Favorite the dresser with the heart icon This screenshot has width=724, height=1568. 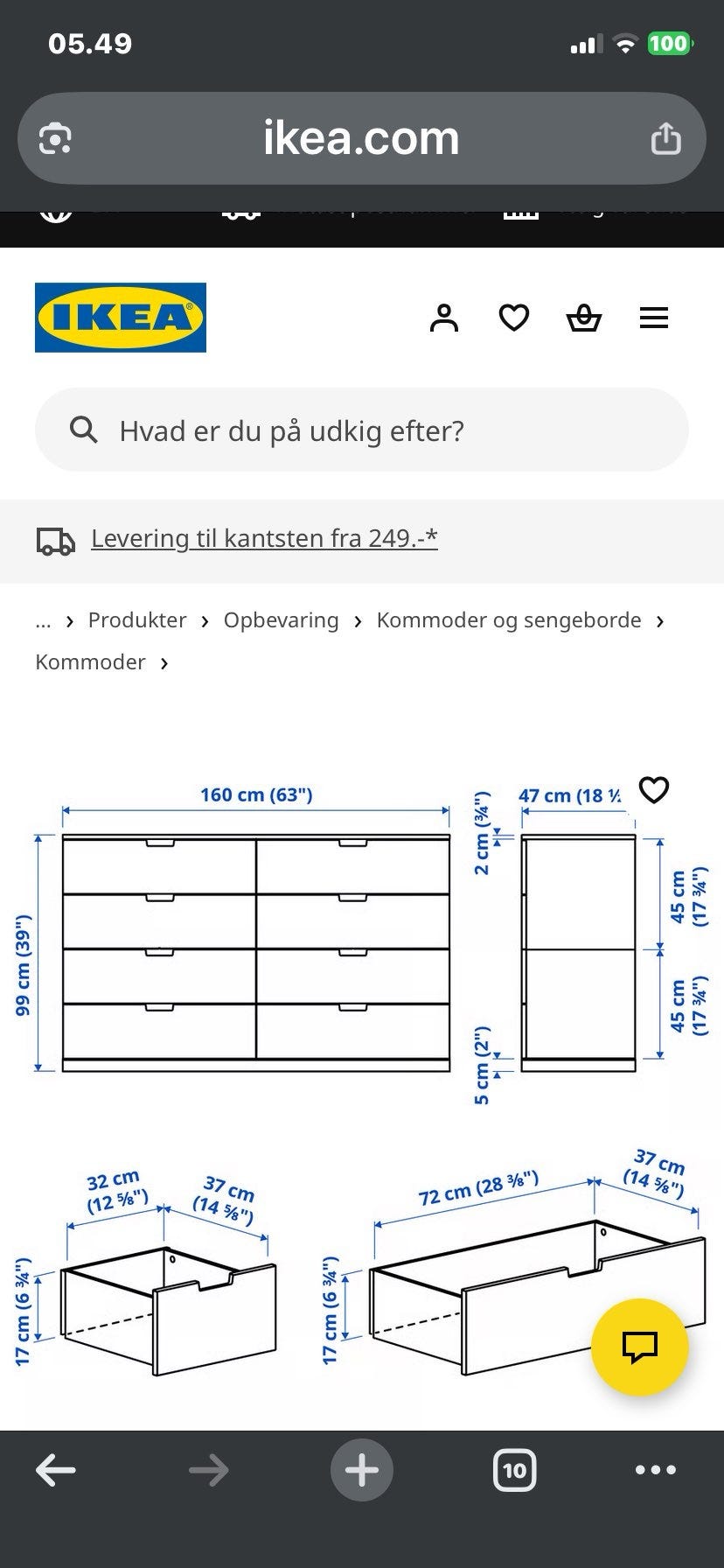(x=654, y=789)
